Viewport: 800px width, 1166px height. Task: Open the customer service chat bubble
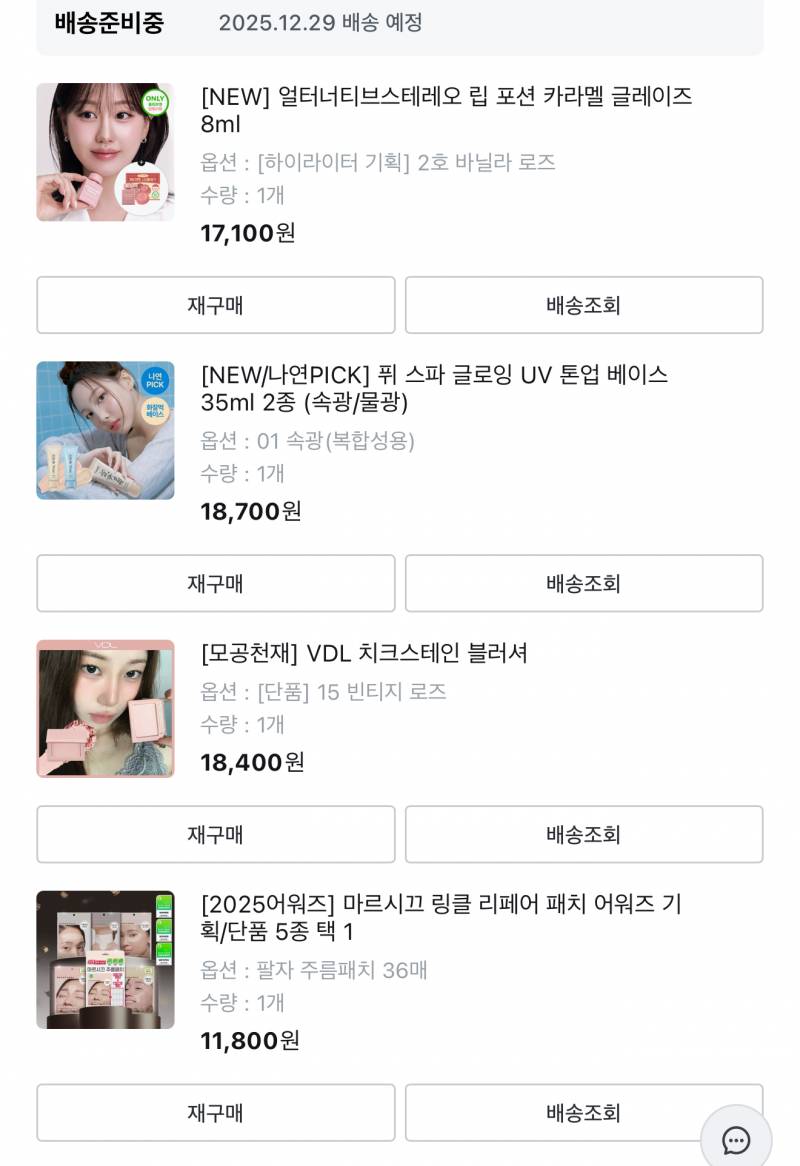pos(737,1140)
